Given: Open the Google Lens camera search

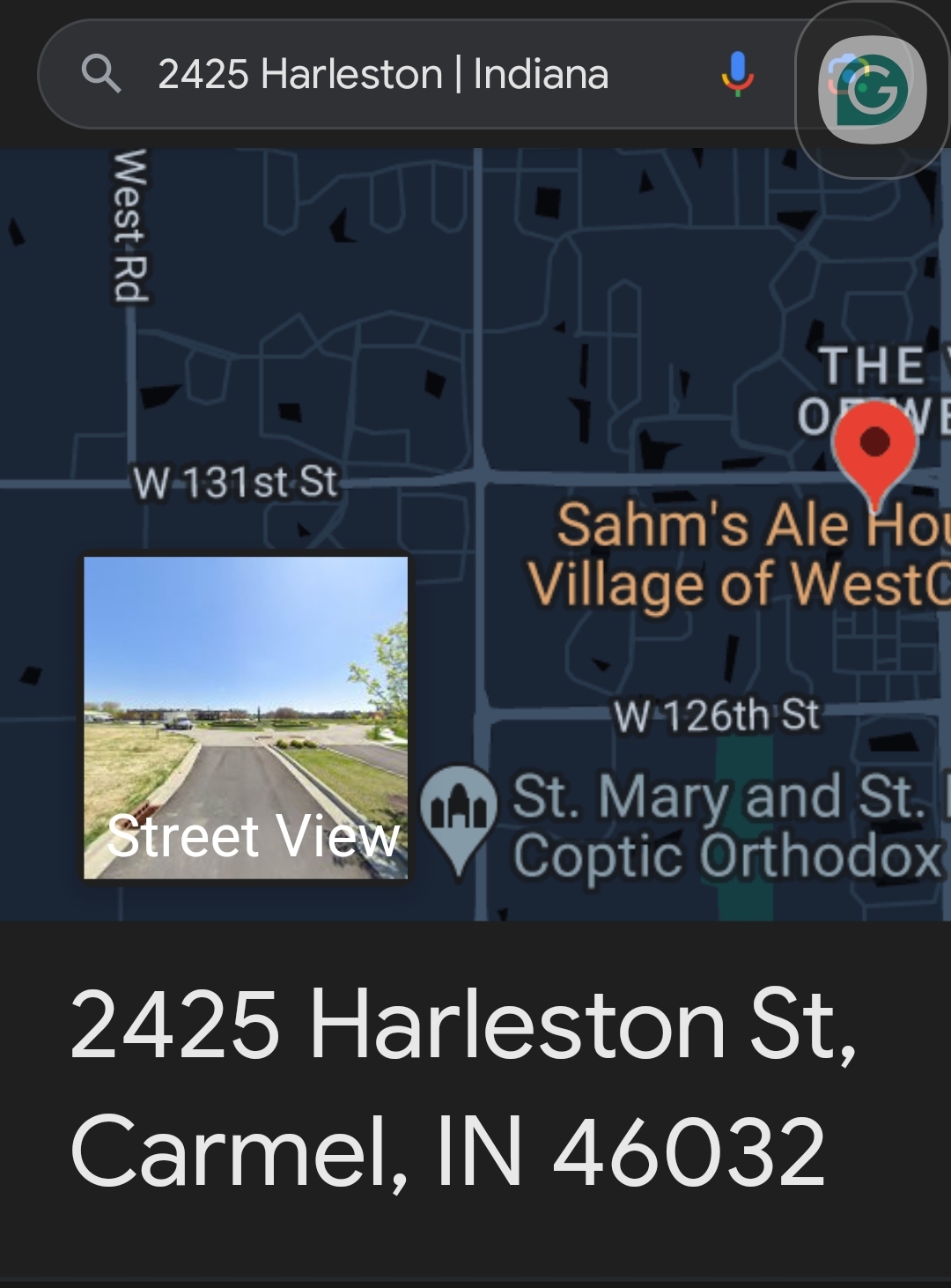Looking at the screenshot, I should 870,88.
